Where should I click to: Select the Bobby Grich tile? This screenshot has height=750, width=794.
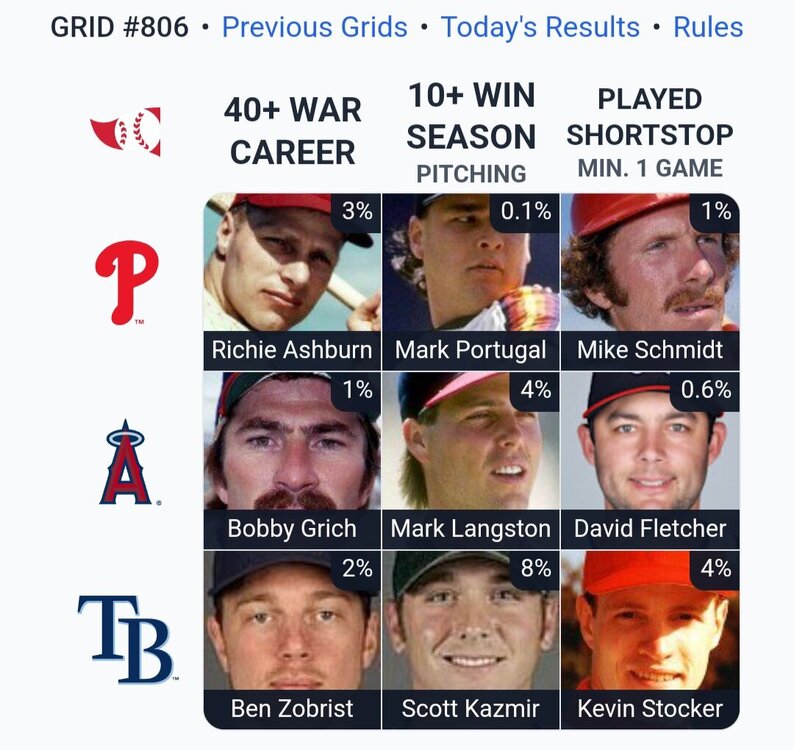pyautogui.click(x=292, y=460)
